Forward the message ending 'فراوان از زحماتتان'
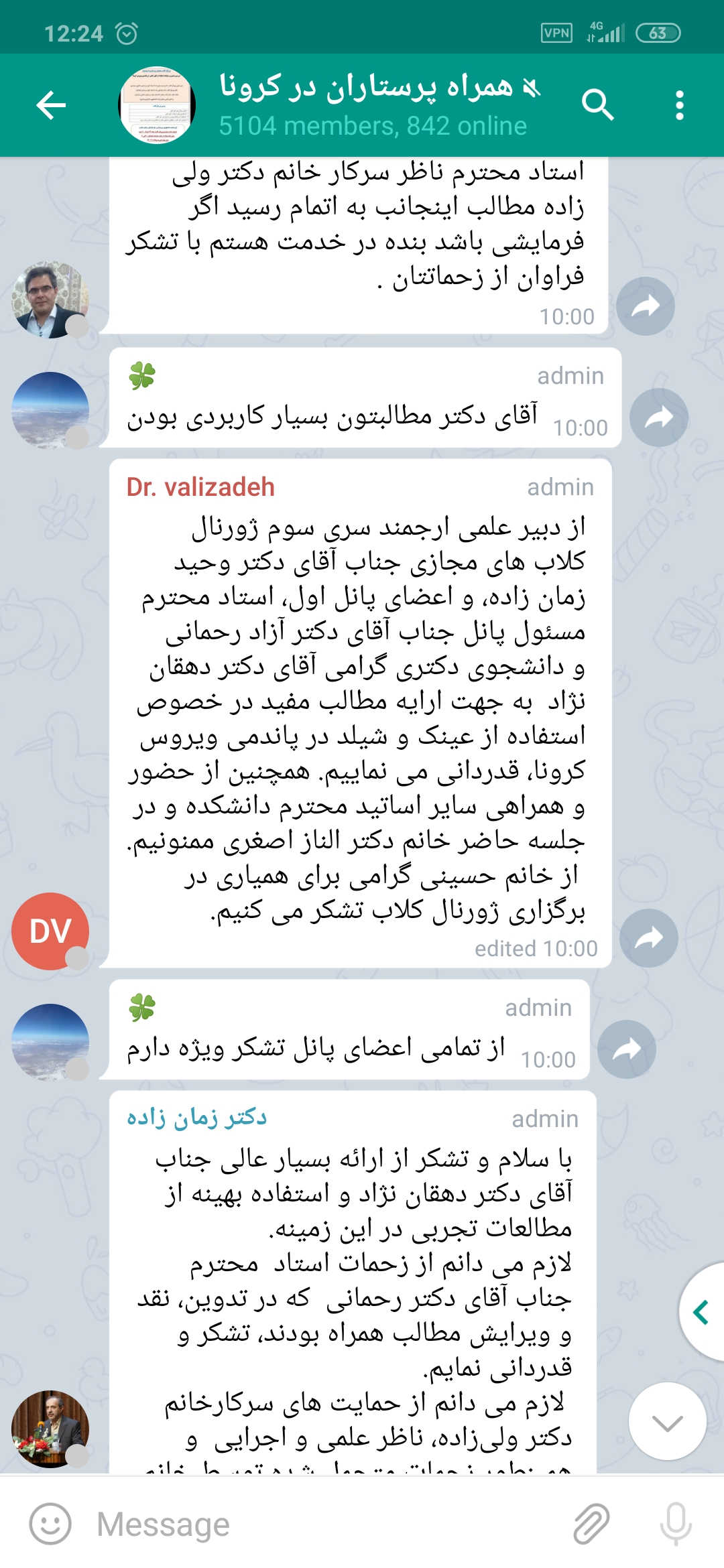The height and width of the screenshot is (1568, 724). [645, 306]
